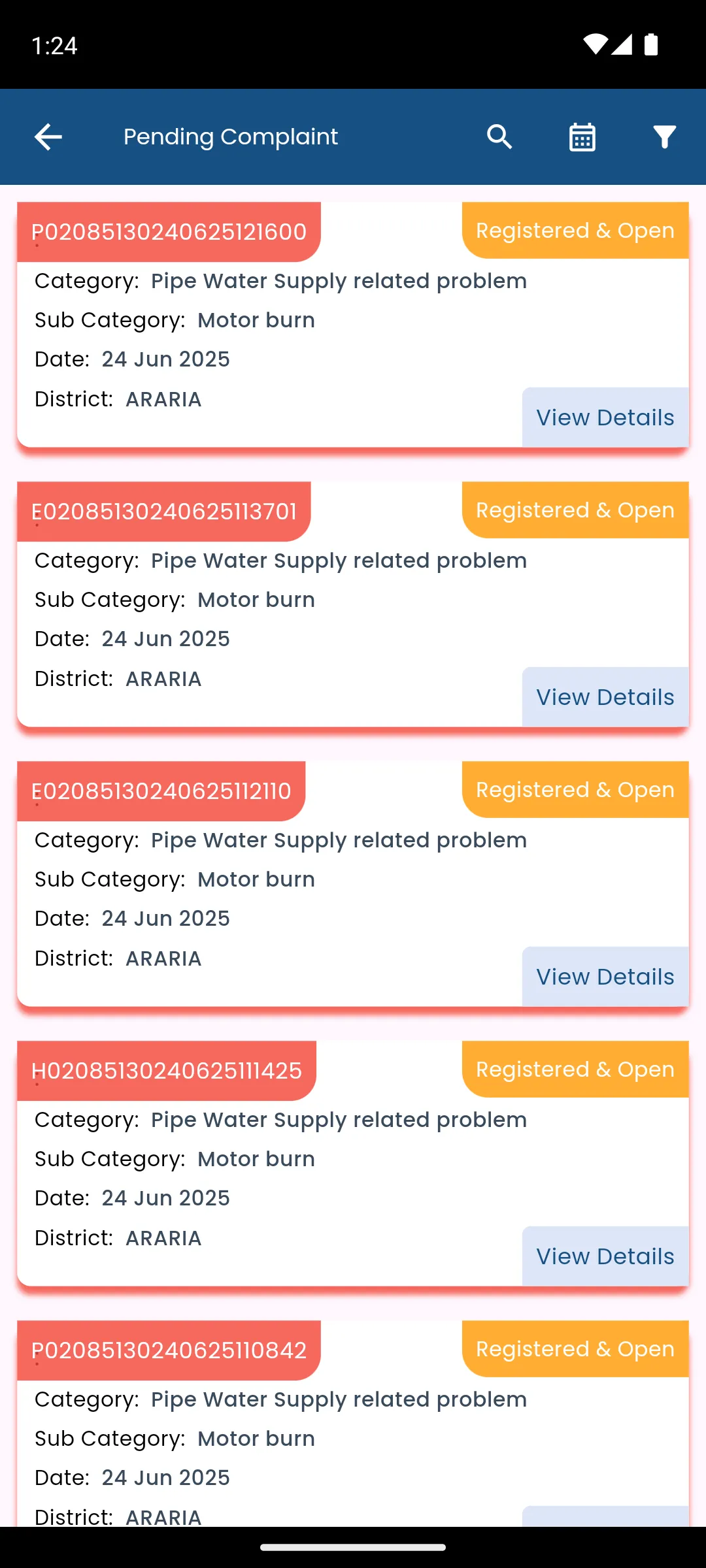Open the filter icon
Screen dimensions: 706x1568
click(x=664, y=137)
